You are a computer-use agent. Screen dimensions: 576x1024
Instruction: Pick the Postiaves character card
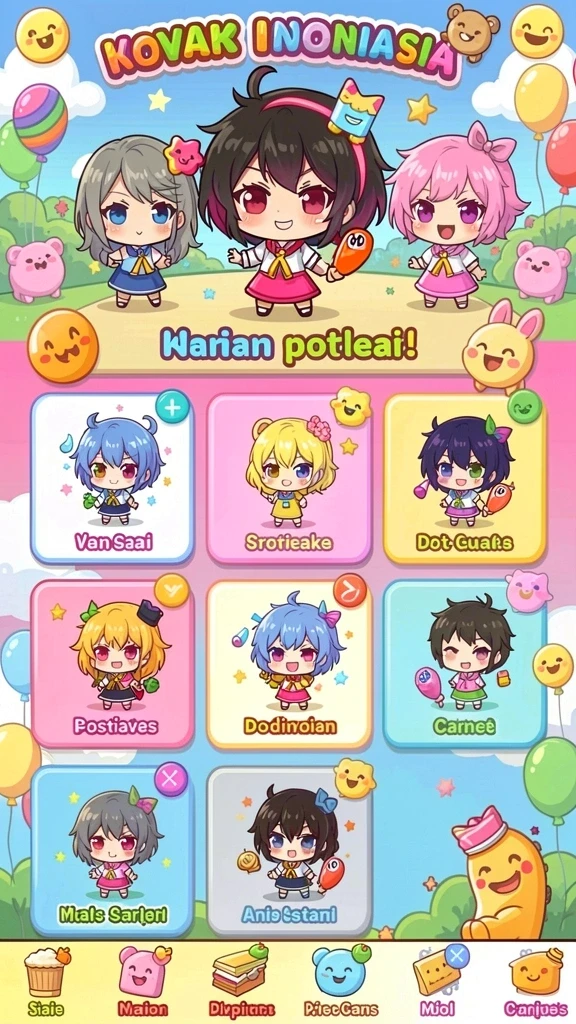click(x=112, y=664)
